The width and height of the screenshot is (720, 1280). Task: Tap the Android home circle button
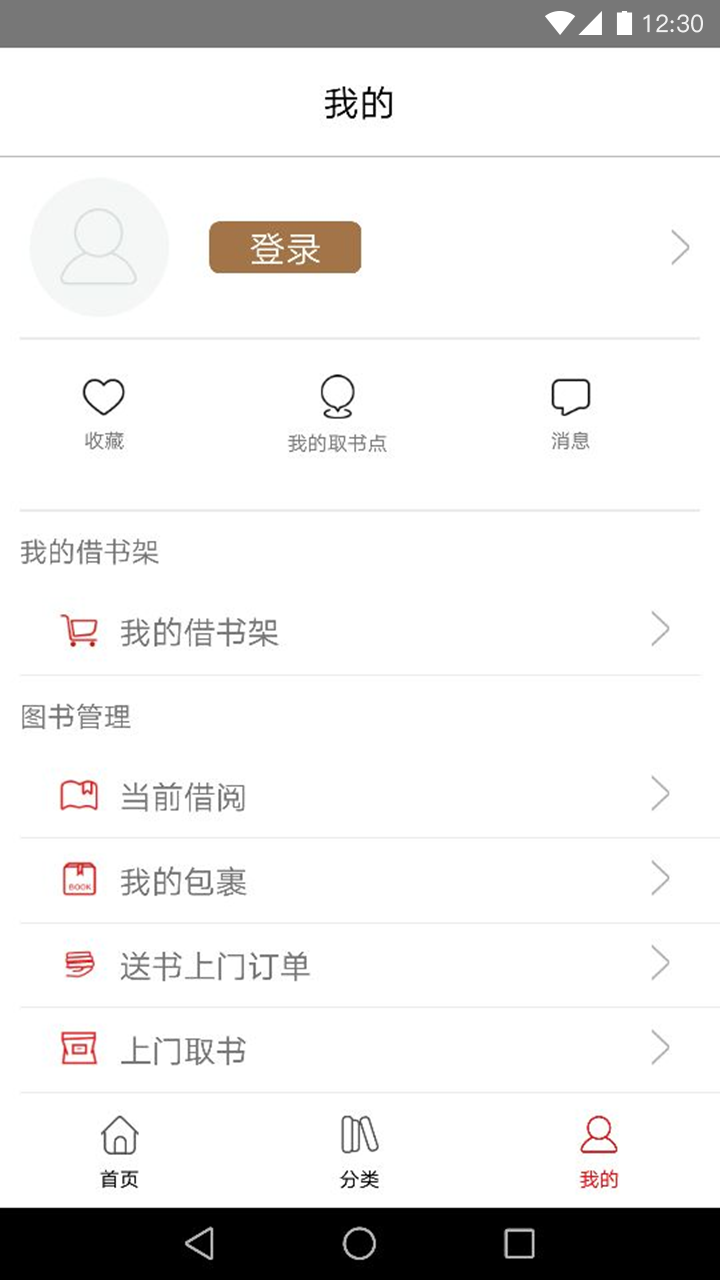coord(360,1243)
